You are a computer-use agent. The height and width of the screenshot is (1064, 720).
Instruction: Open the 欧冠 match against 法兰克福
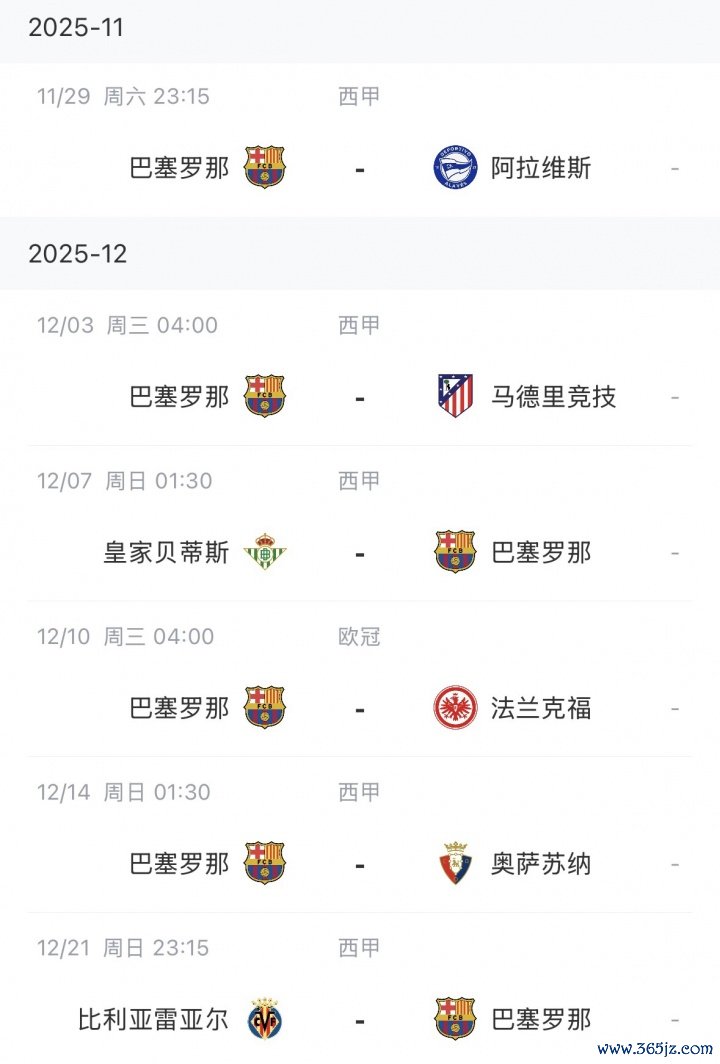[x=360, y=708]
